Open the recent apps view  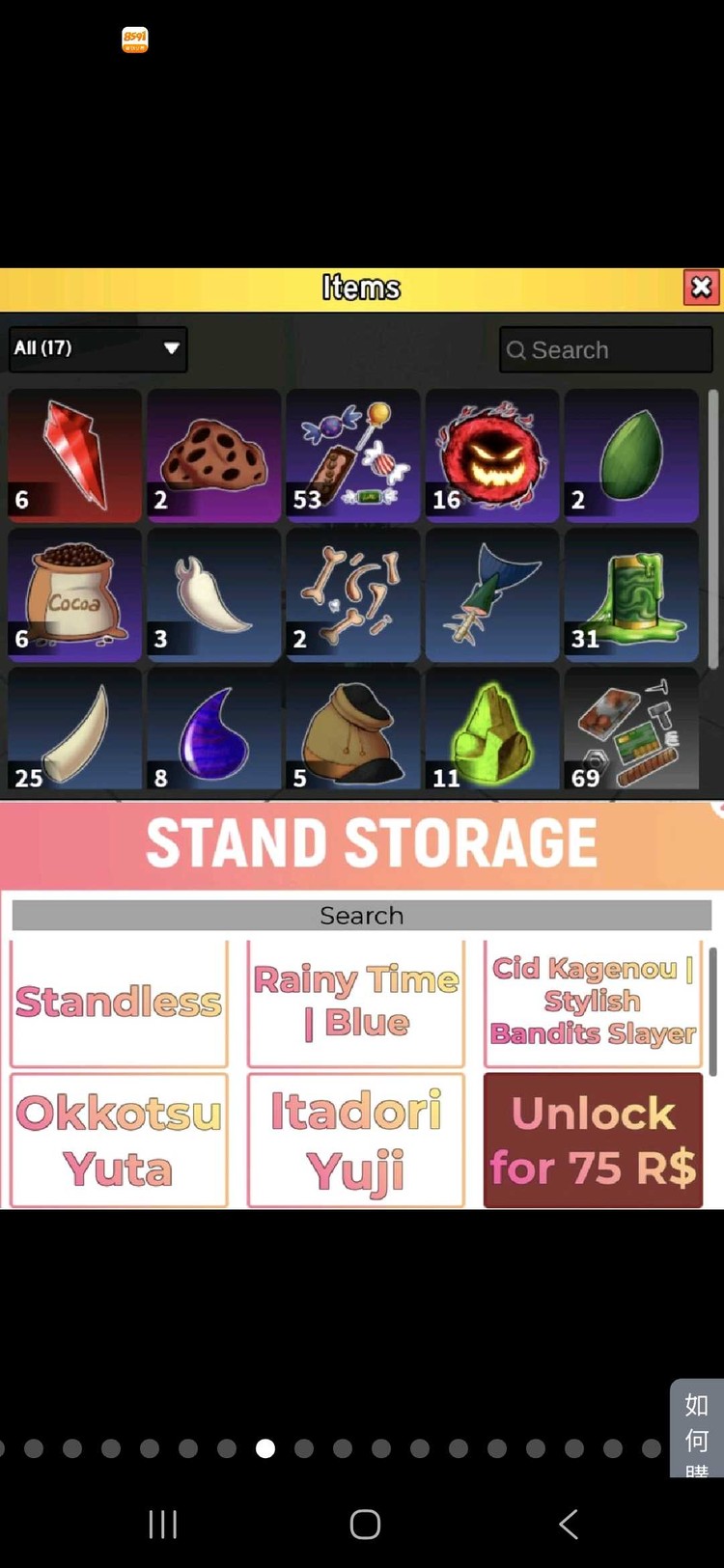pos(163,1525)
